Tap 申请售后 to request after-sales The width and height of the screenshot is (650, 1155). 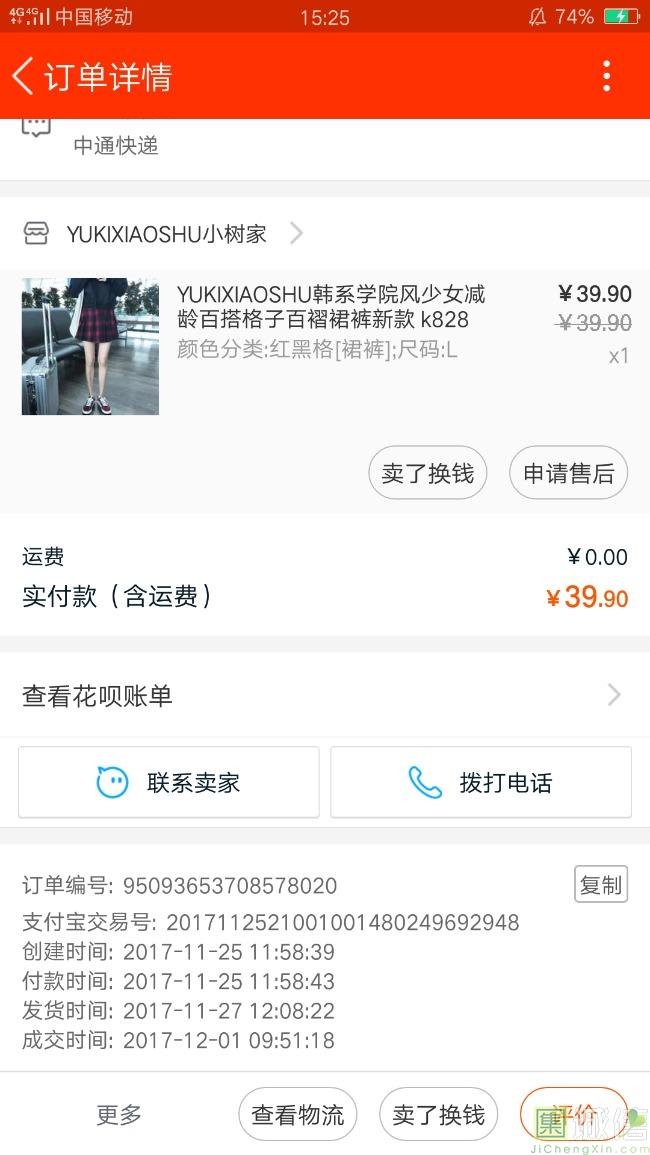pos(568,473)
